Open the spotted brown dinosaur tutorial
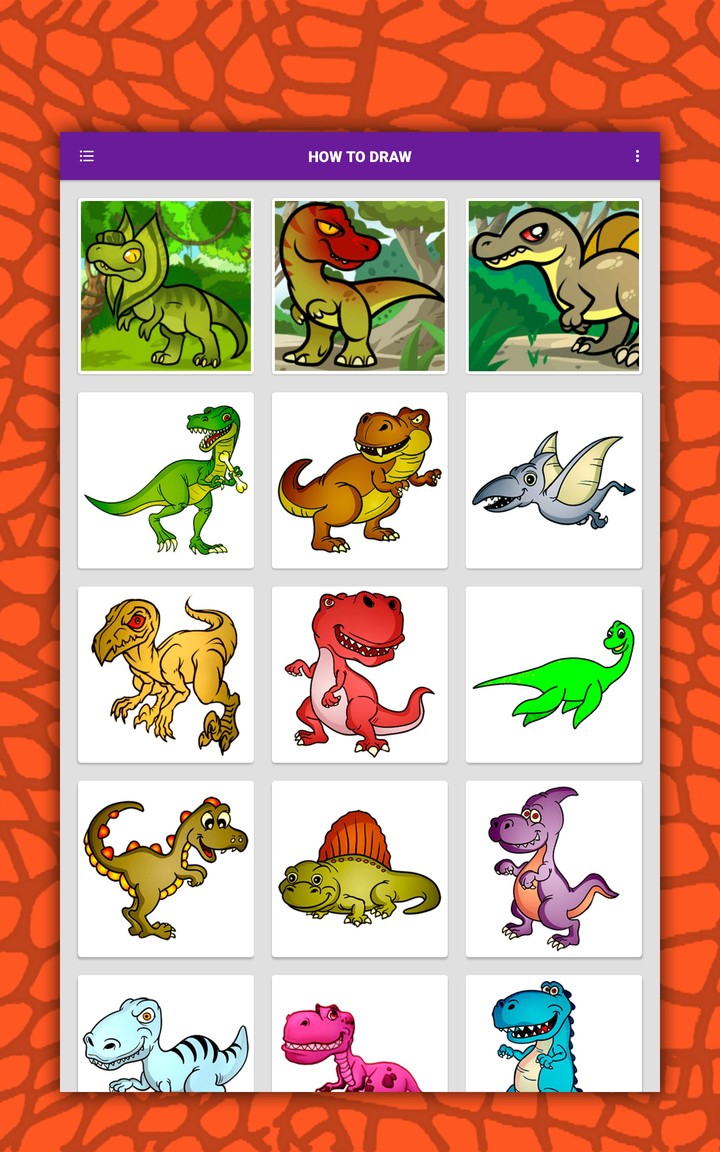 click(165, 868)
